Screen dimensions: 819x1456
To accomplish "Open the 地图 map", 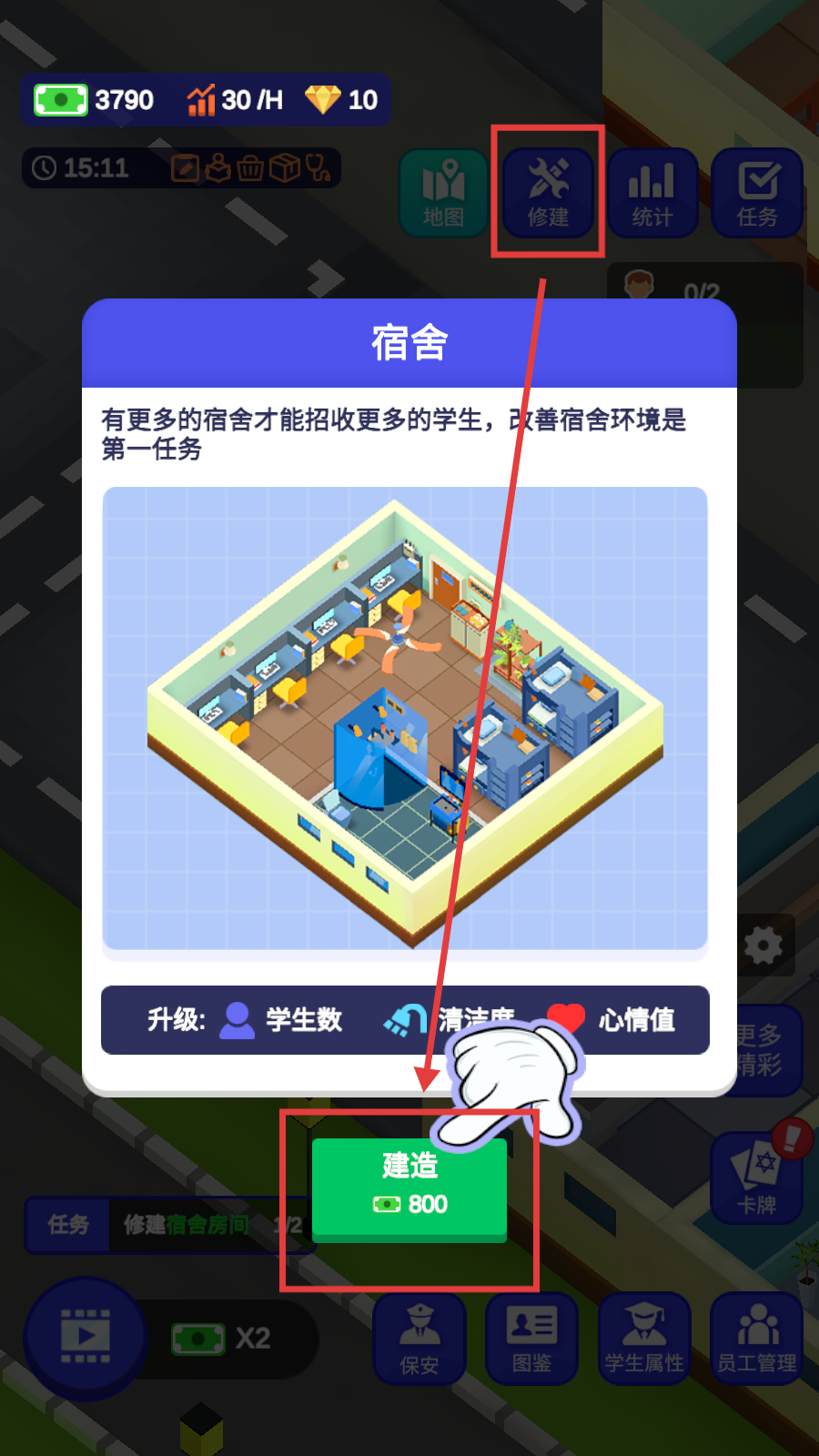I will pyautogui.click(x=443, y=193).
